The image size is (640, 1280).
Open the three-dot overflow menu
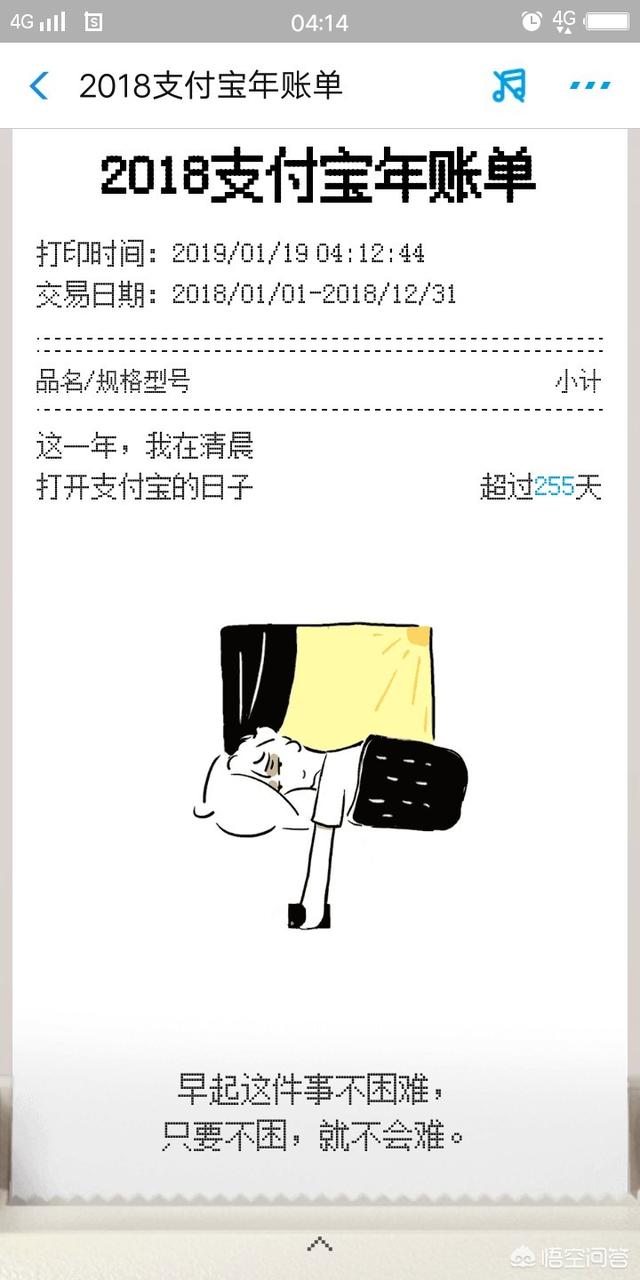(590, 86)
